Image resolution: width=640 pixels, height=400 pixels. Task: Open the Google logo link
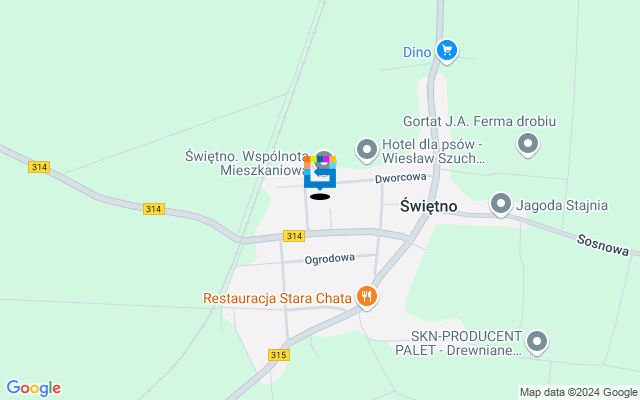click(x=33, y=388)
